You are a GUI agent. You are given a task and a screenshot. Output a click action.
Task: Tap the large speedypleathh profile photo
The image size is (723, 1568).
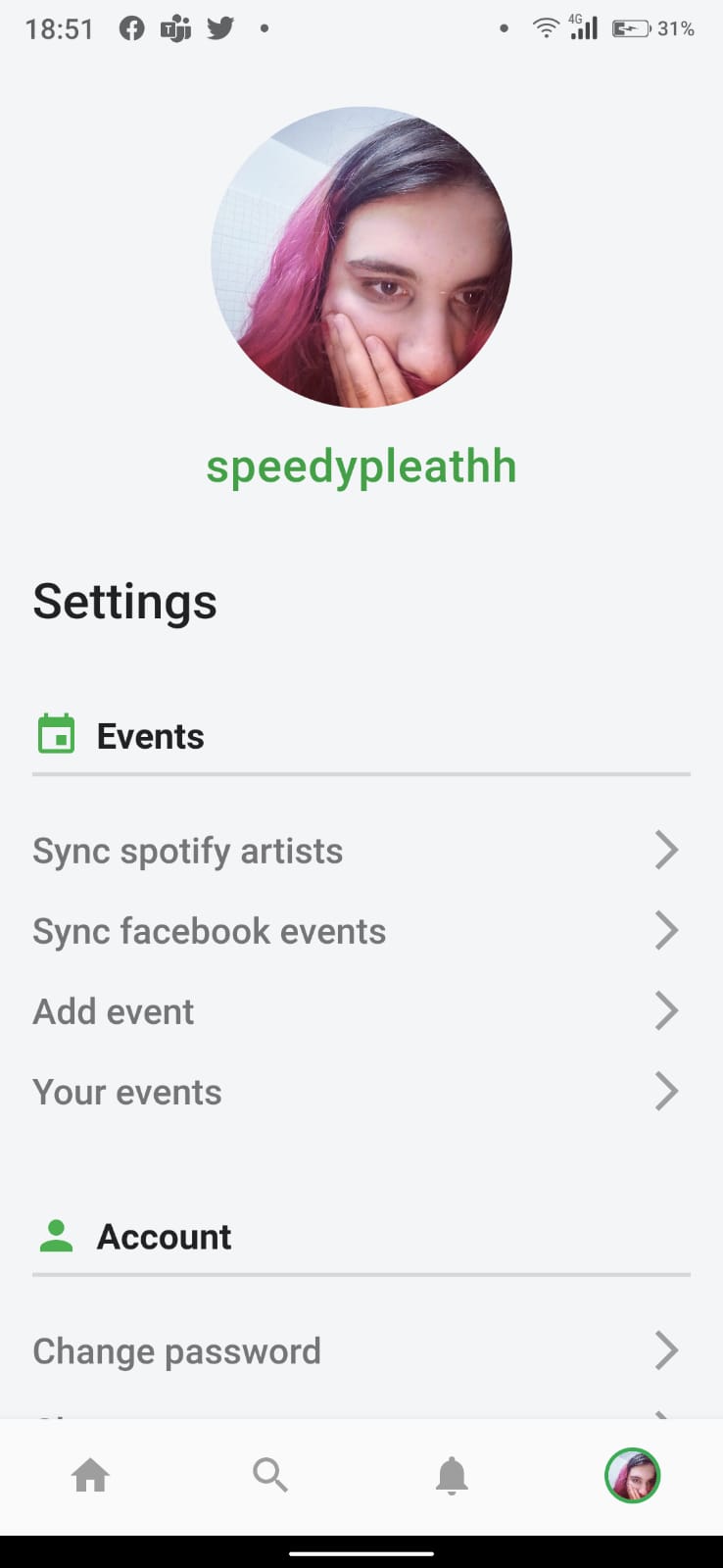tap(361, 258)
